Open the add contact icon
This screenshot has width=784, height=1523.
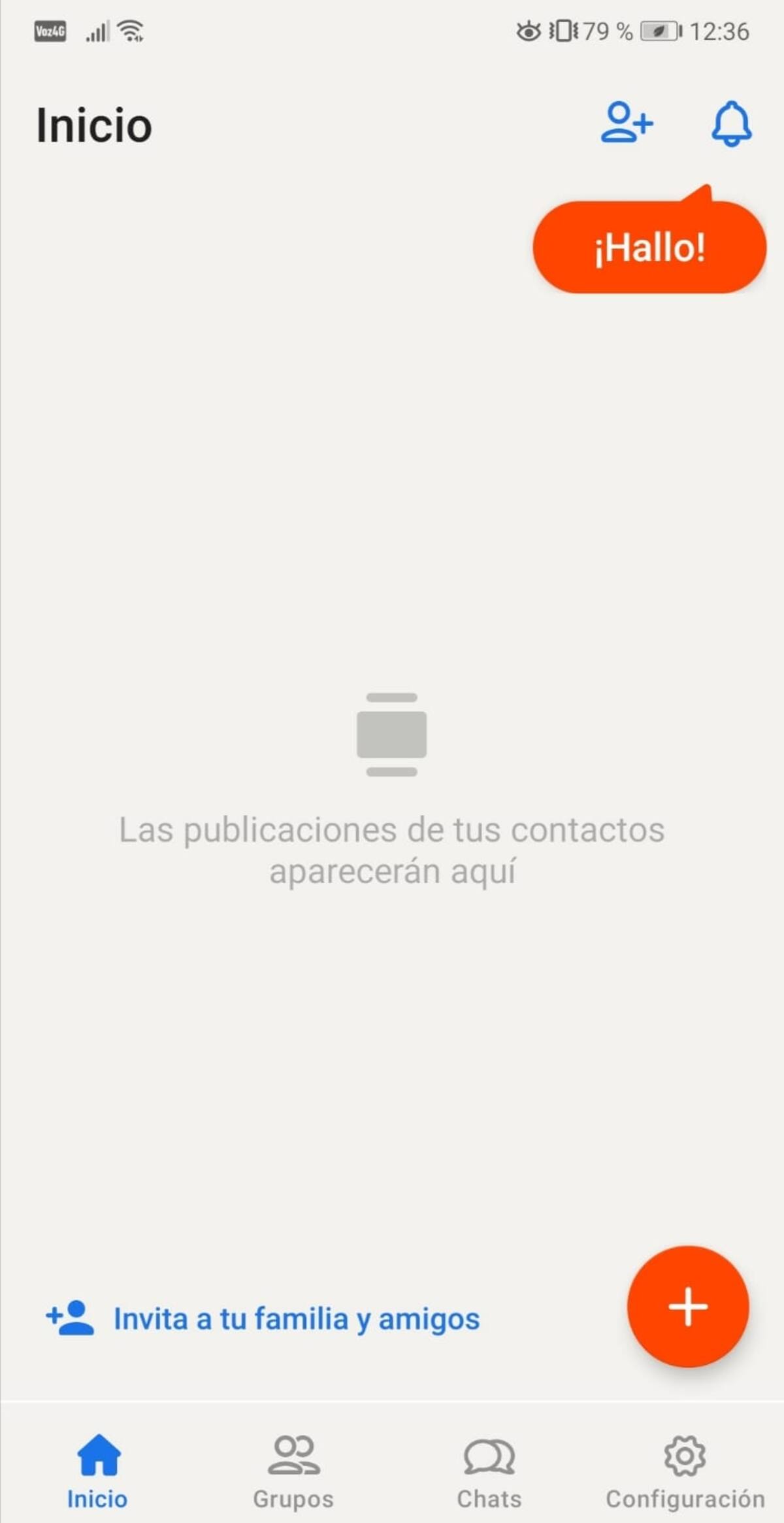[626, 122]
